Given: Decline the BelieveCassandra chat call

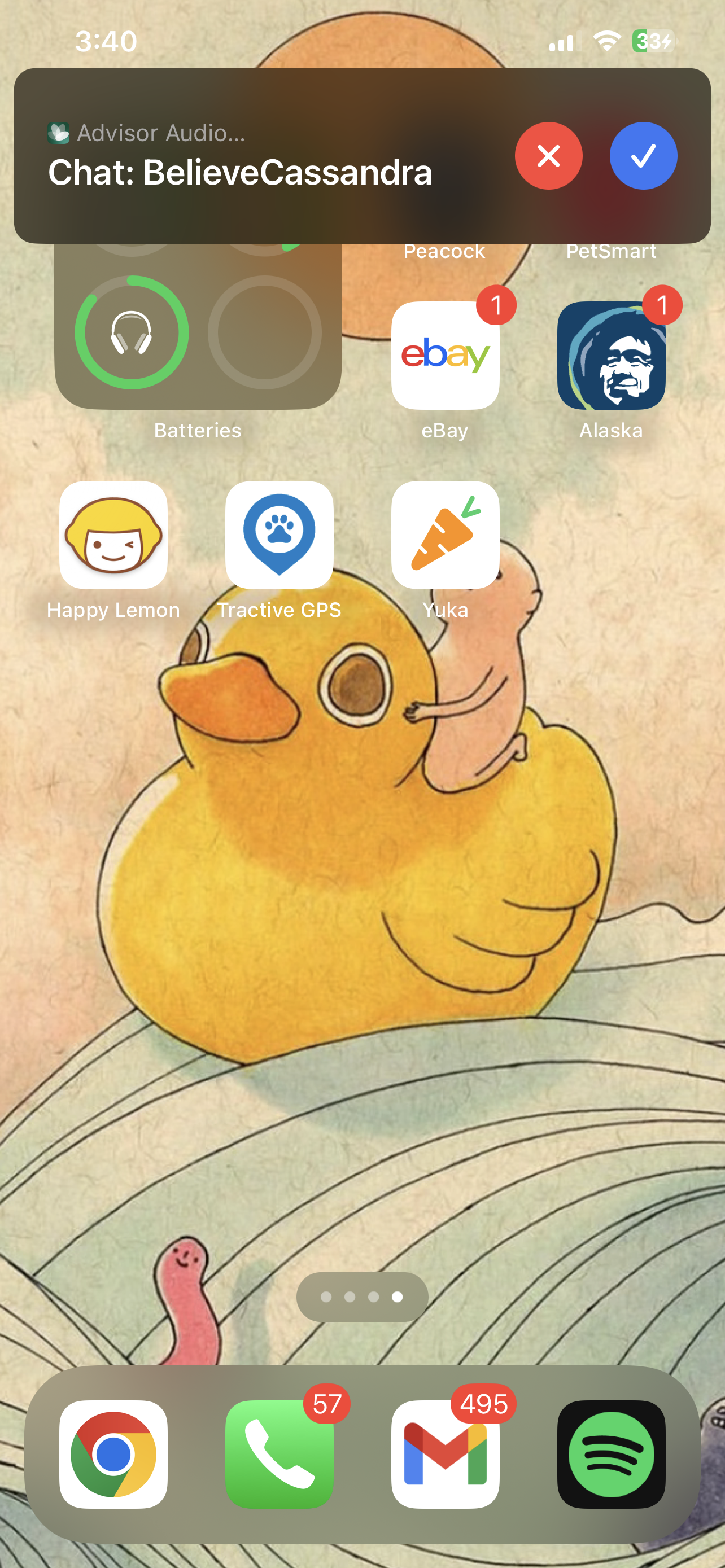Looking at the screenshot, I should click(x=548, y=156).
